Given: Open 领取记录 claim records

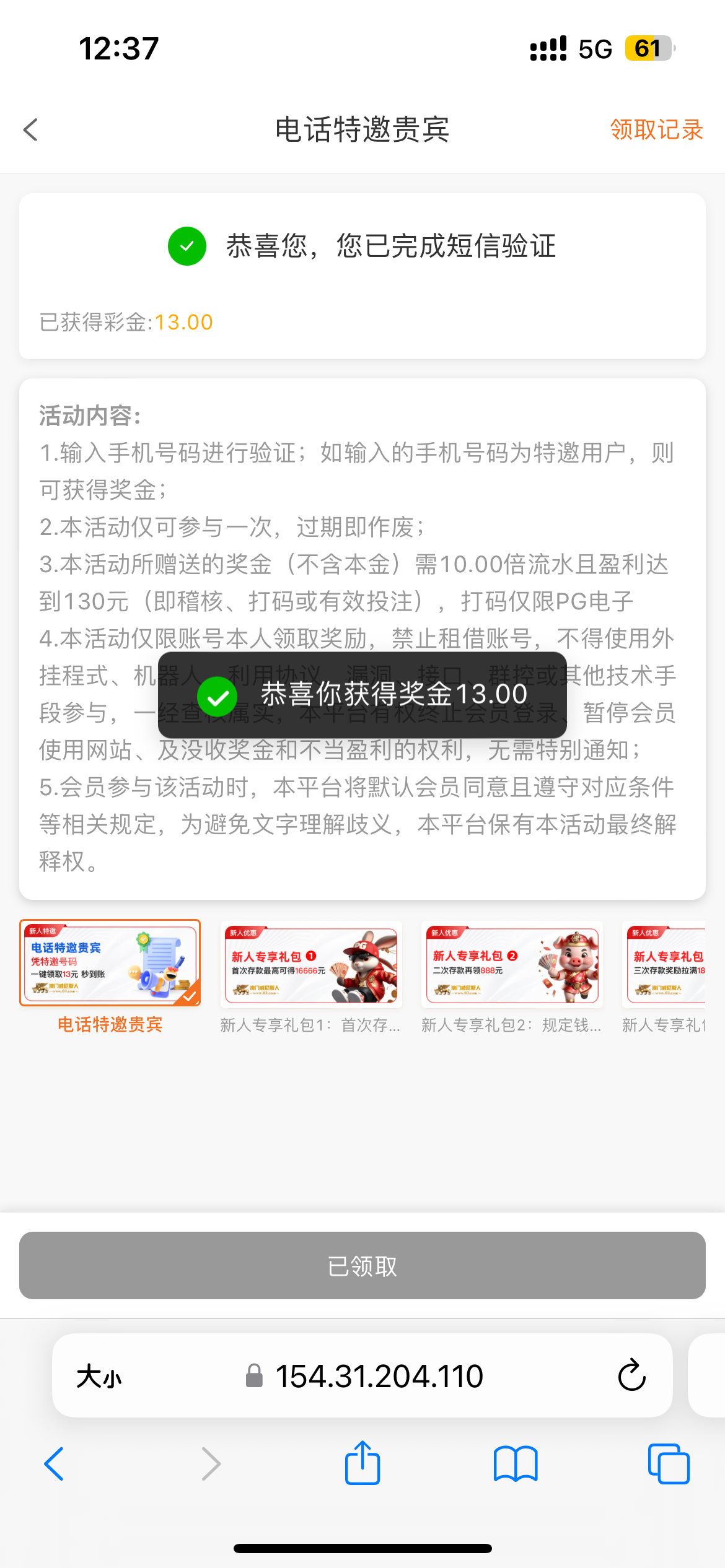Looking at the screenshot, I should click(x=656, y=130).
